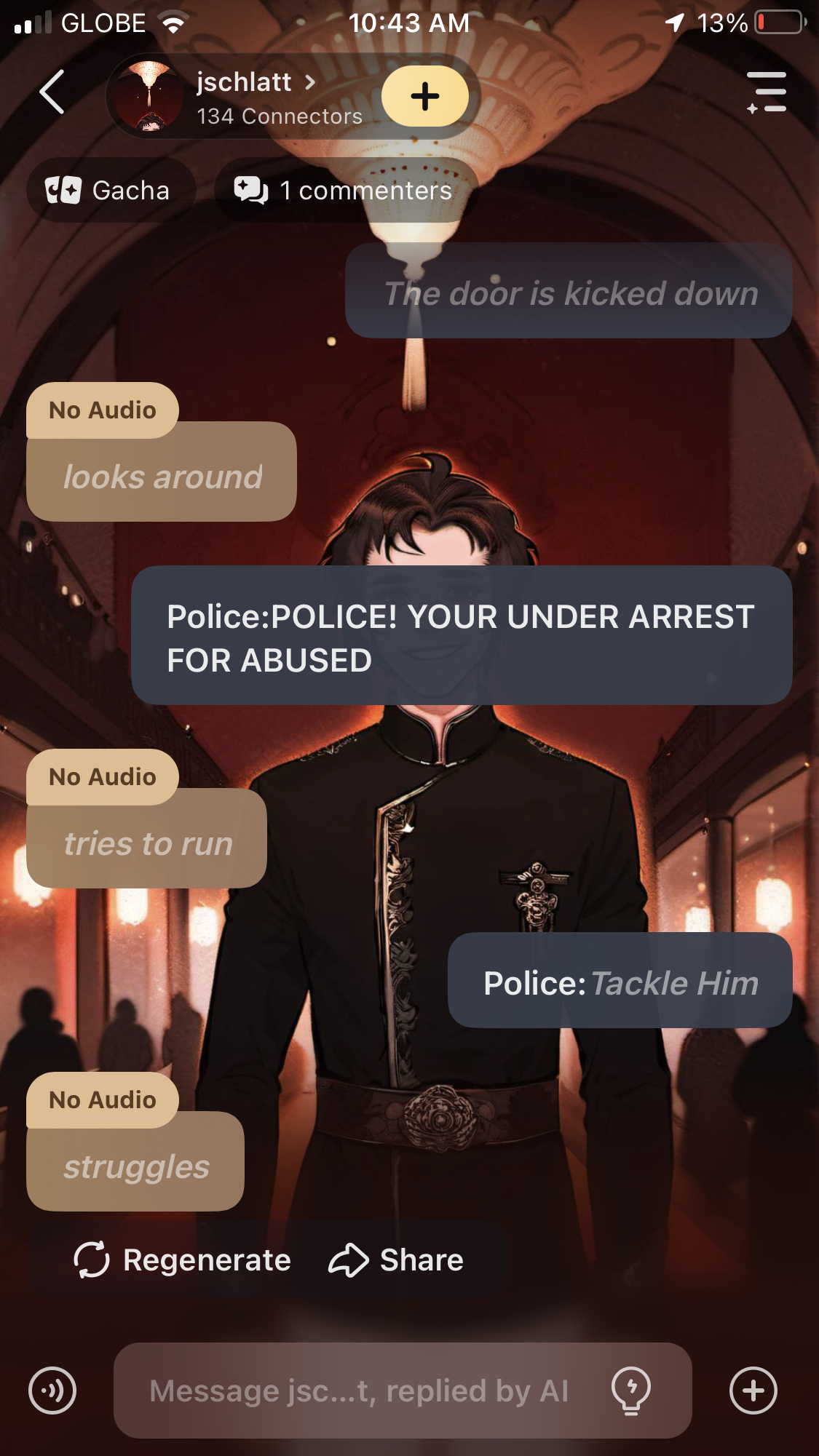
Task: Tap the voice wave icon
Action: 52,1391
